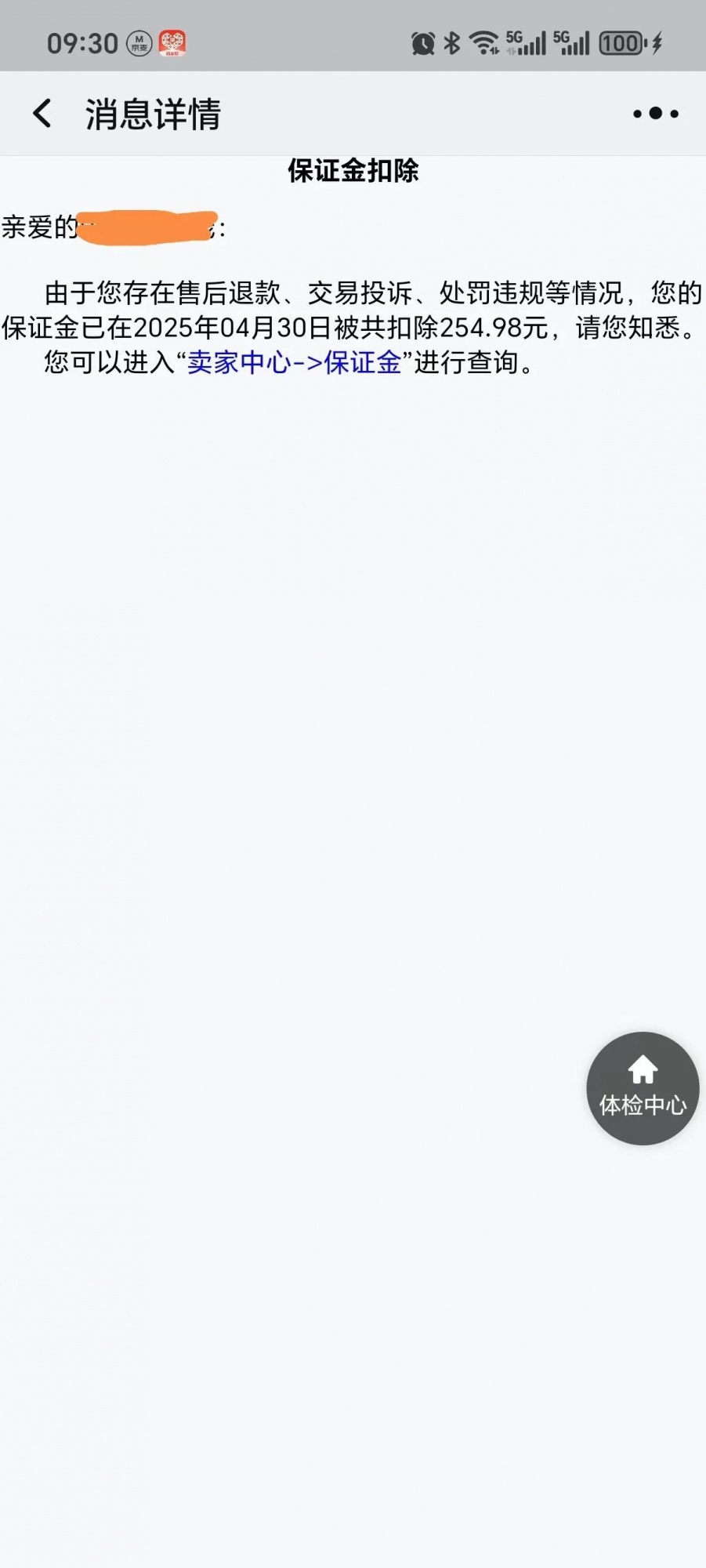
Task: Open the 卖家中心->保证金 link
Action: pos(294,363)
